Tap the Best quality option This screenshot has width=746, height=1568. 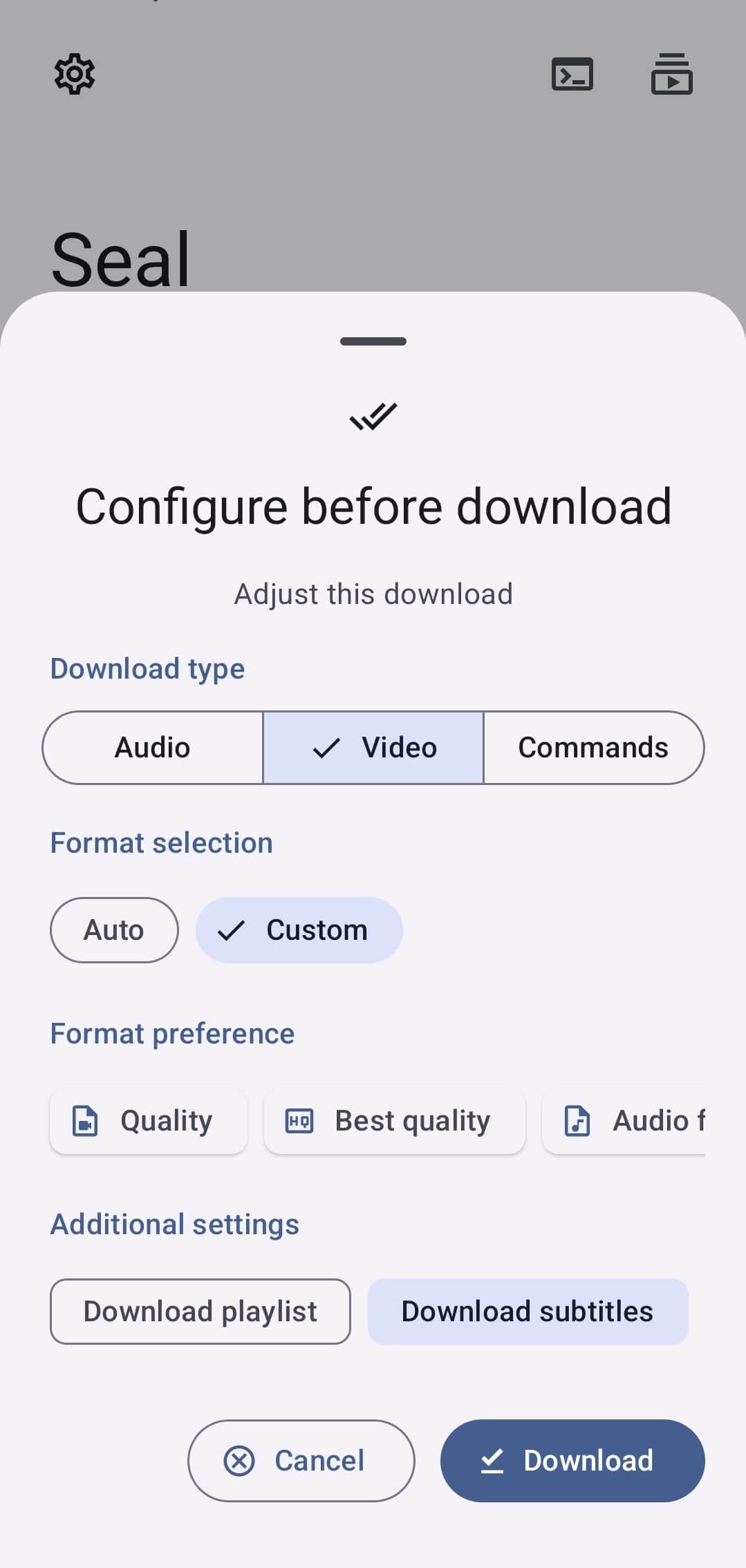[x=394, y=1121]
